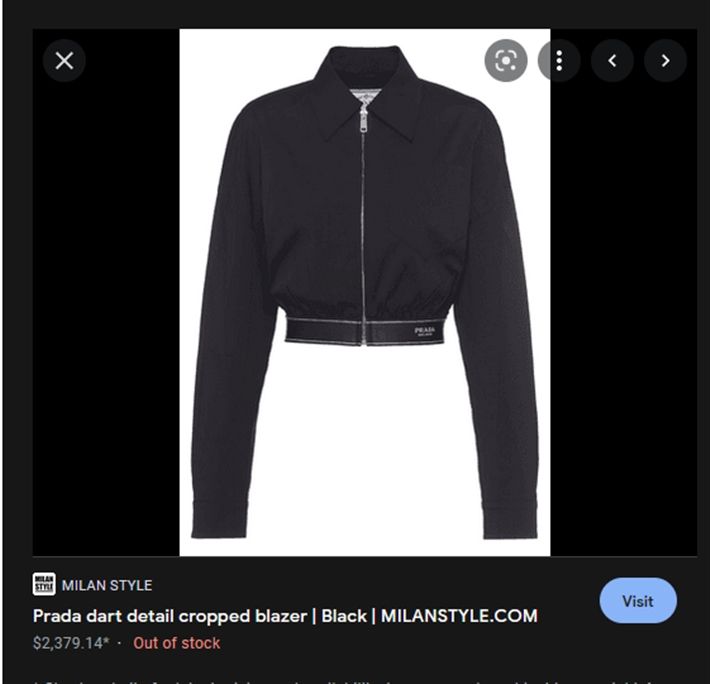Open the Prada cropped blazer title link
The height and width of the screenshot is (684, 710).
285,615
